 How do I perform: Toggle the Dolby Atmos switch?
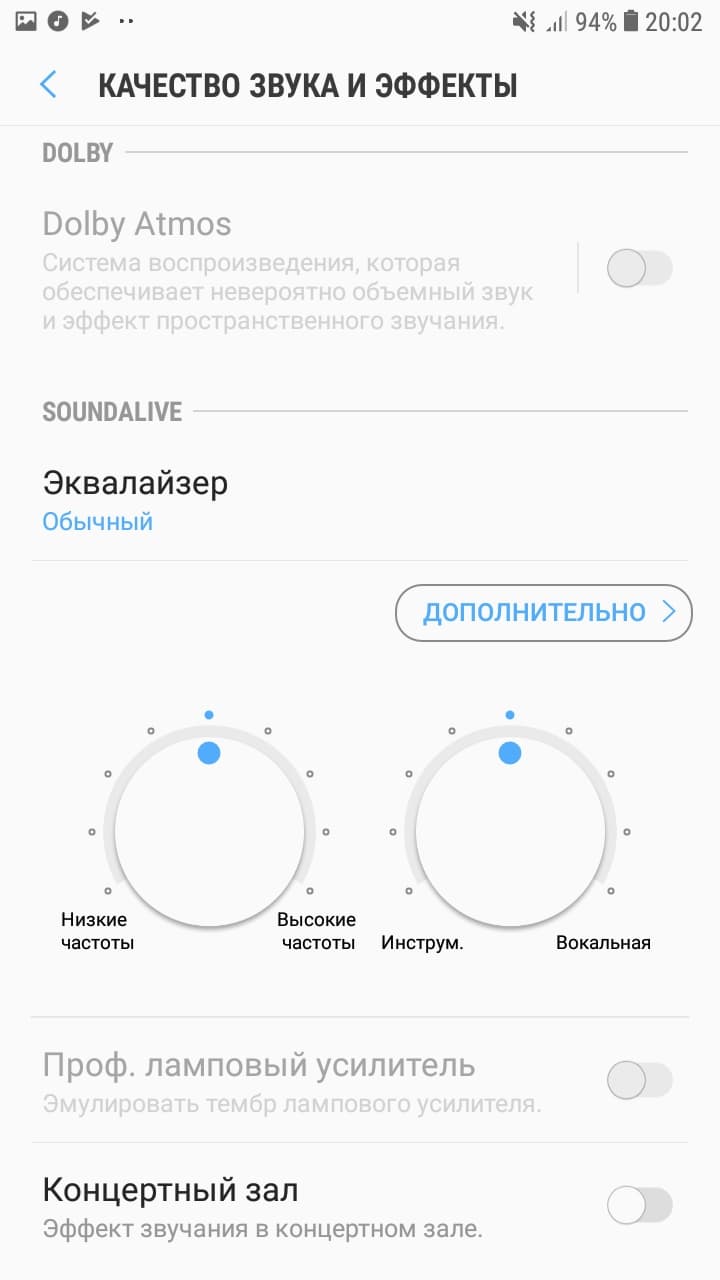pos(640,268)
